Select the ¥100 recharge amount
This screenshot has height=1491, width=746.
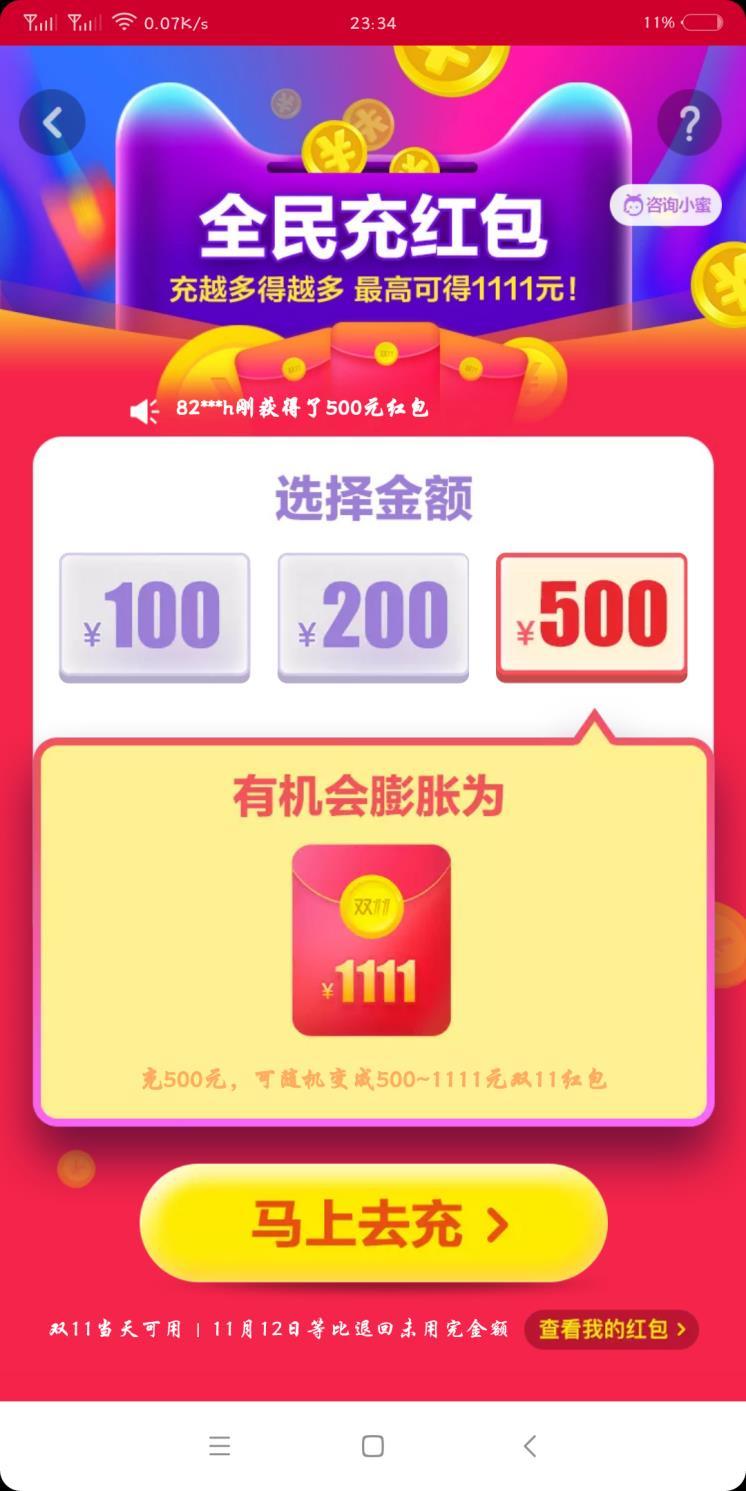click(x=154, y=617)
